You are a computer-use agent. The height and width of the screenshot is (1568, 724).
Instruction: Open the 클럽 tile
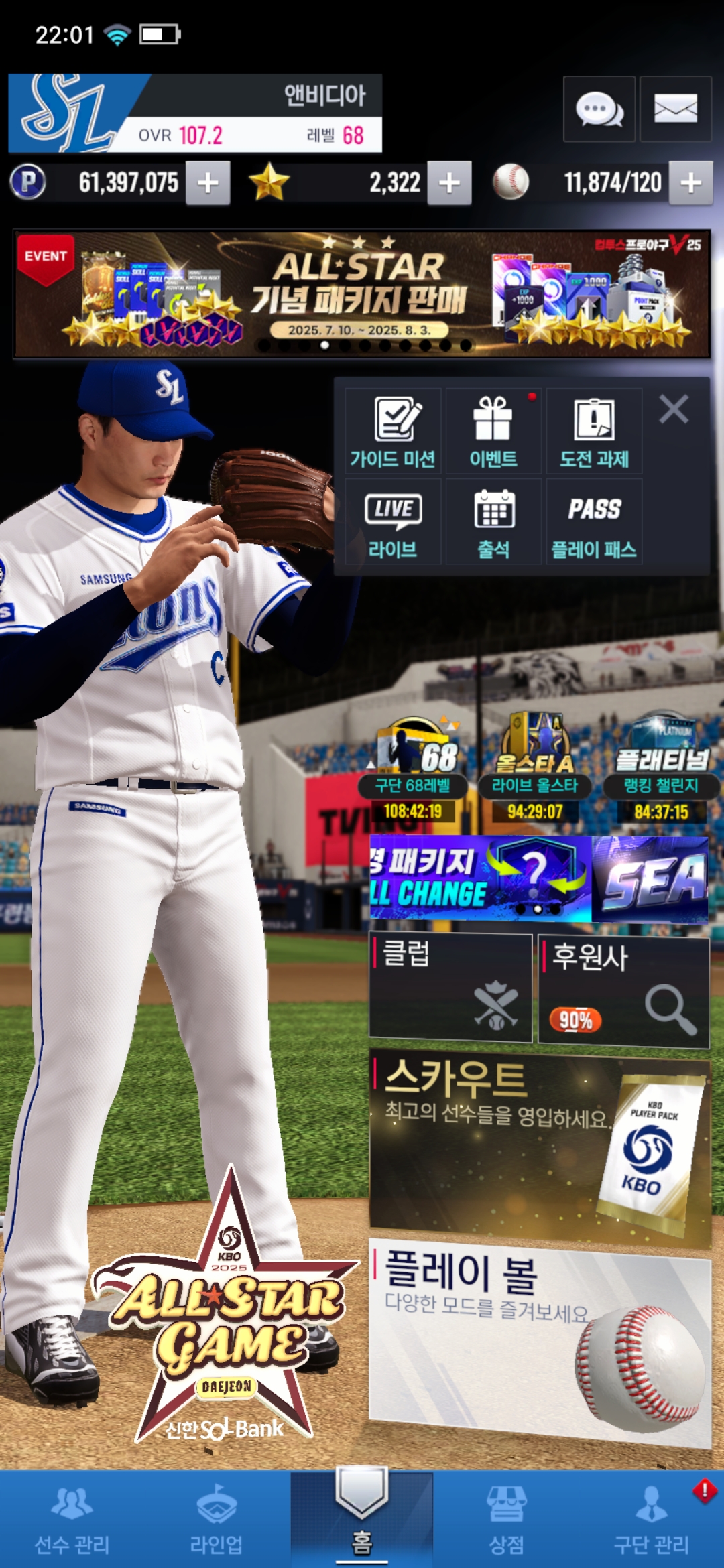(450, 988)
